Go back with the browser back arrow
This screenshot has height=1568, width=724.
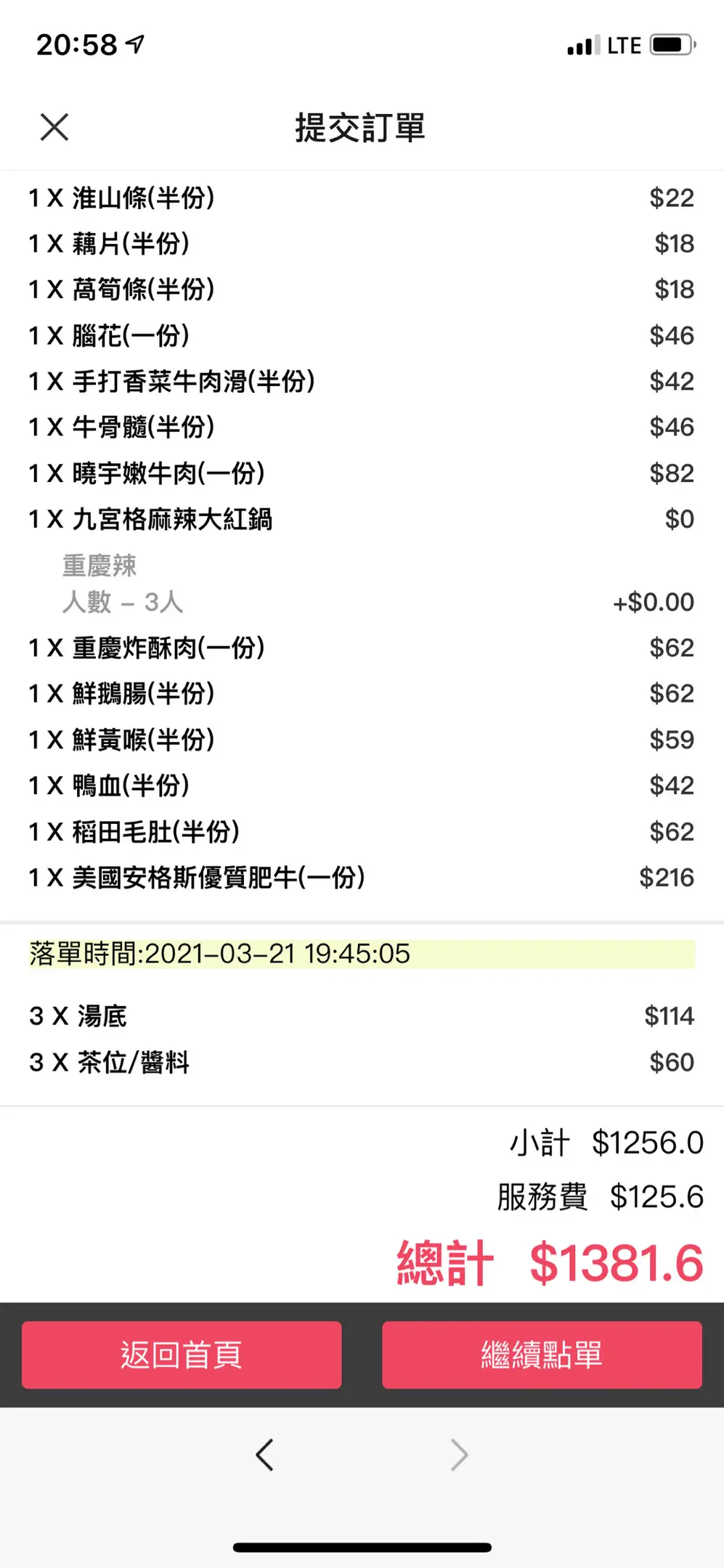[x=265, y=1455]
